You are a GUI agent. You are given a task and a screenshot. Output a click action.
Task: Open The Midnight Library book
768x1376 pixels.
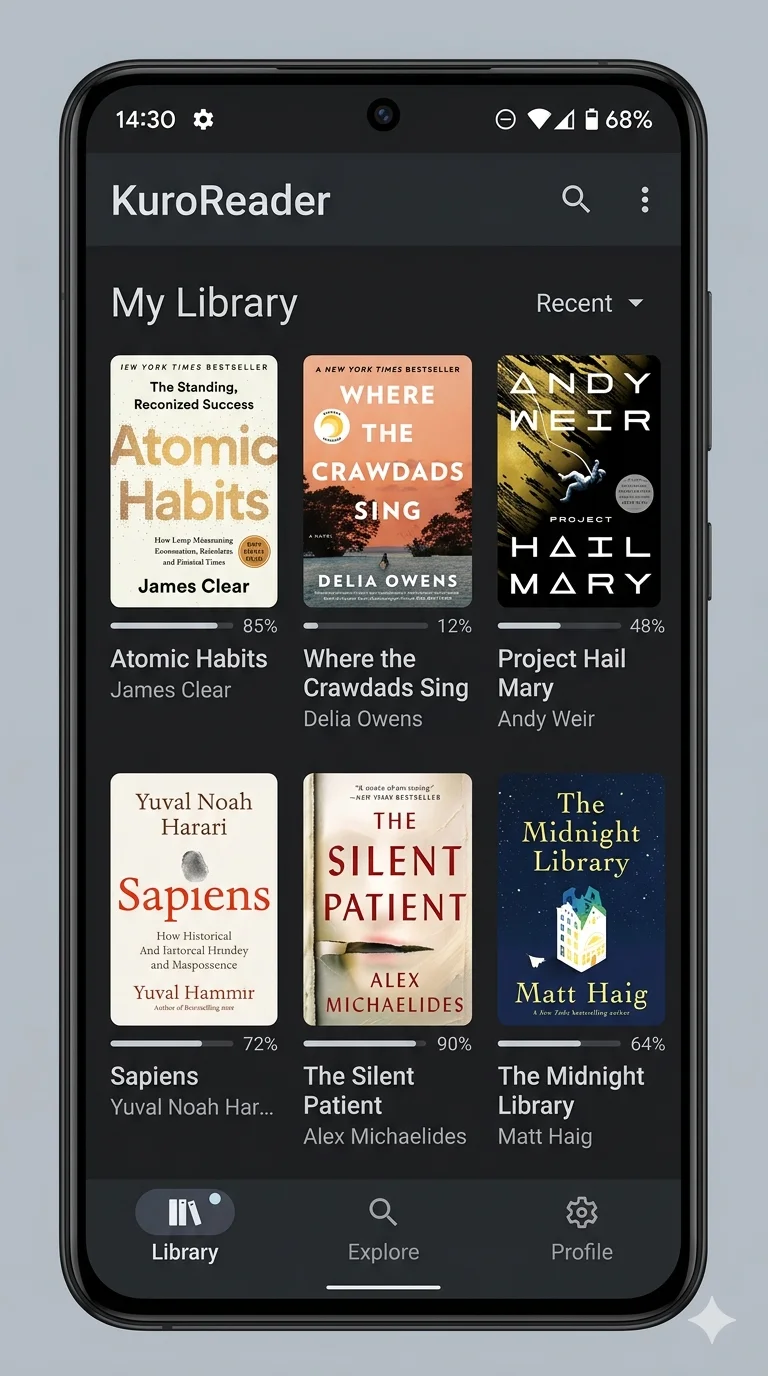(x=581, y=899)
